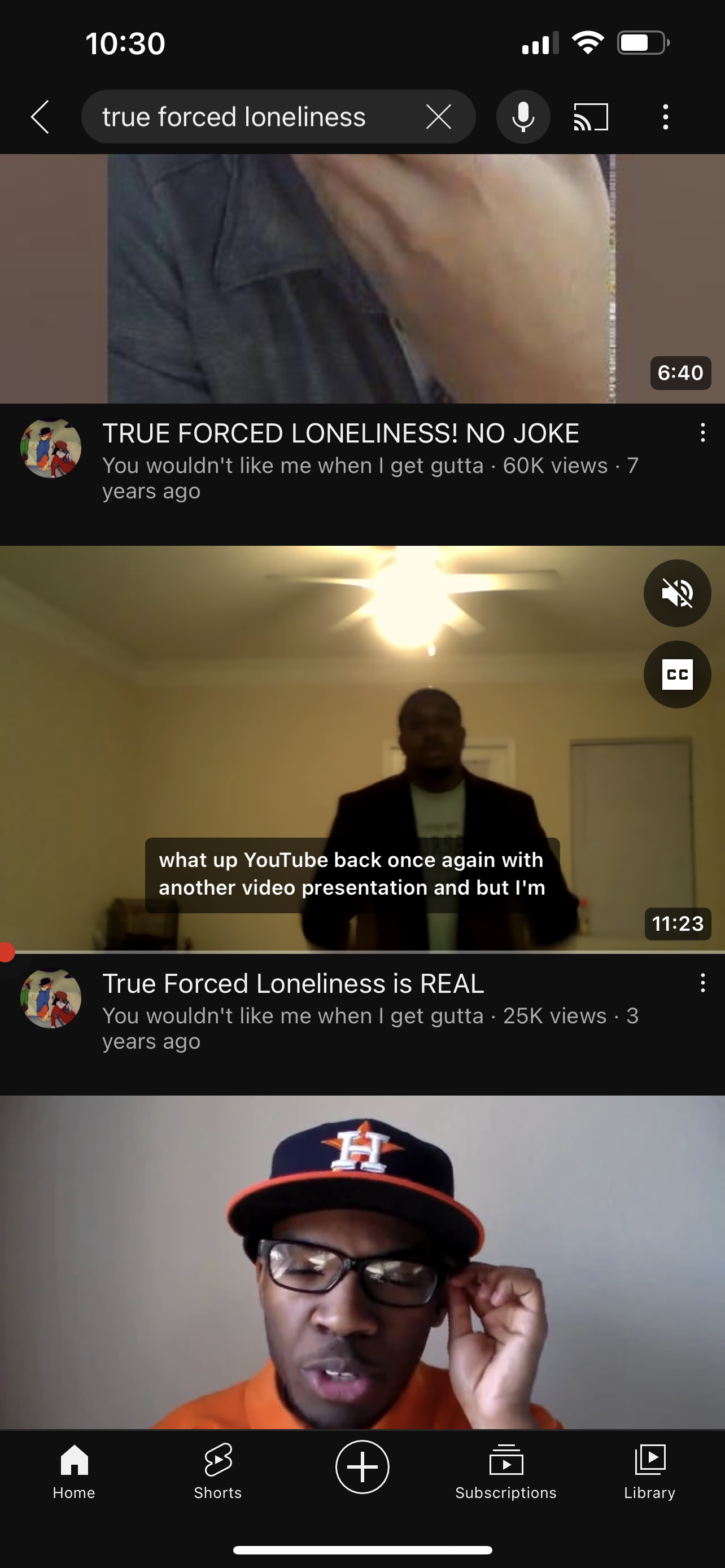Switch to the Library tab

(x=649, y=1472)
